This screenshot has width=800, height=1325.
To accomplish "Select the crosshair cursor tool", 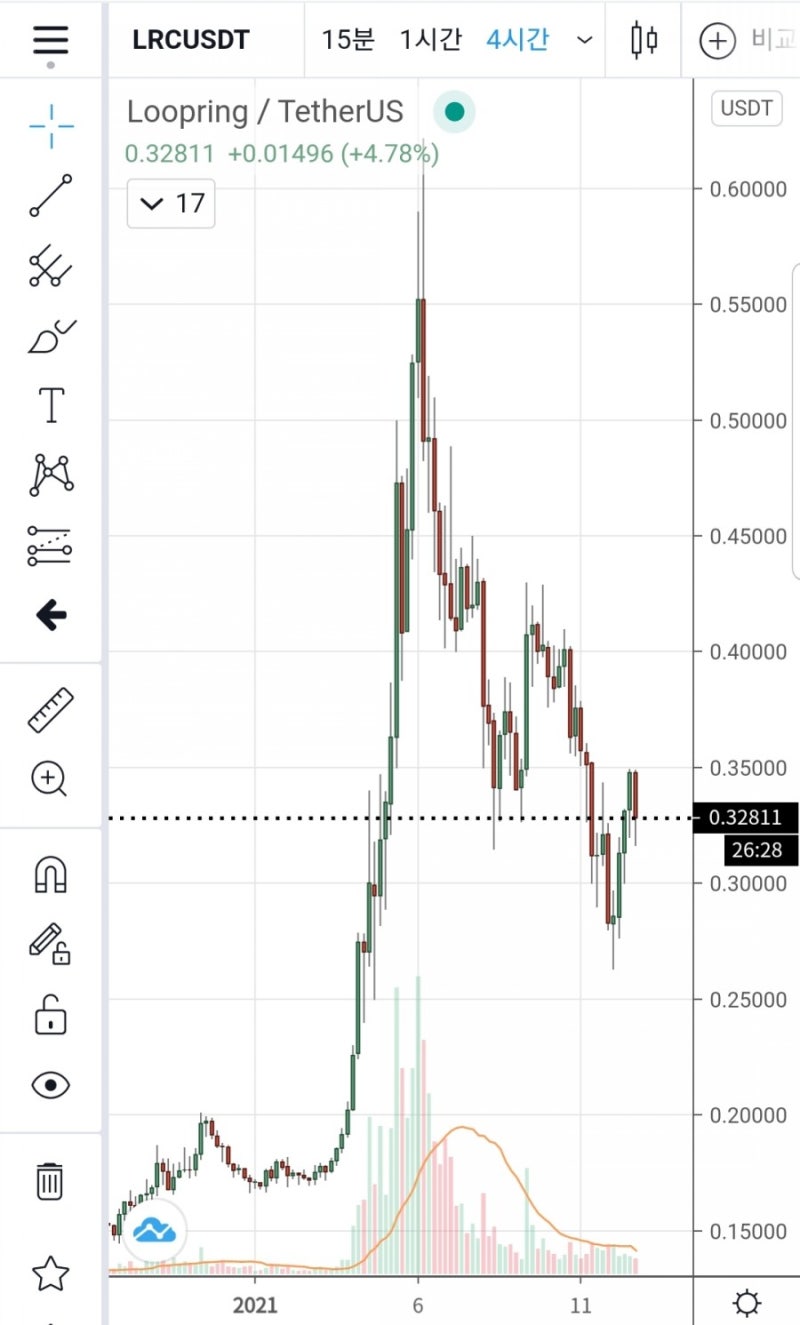I will pos(51,124).
